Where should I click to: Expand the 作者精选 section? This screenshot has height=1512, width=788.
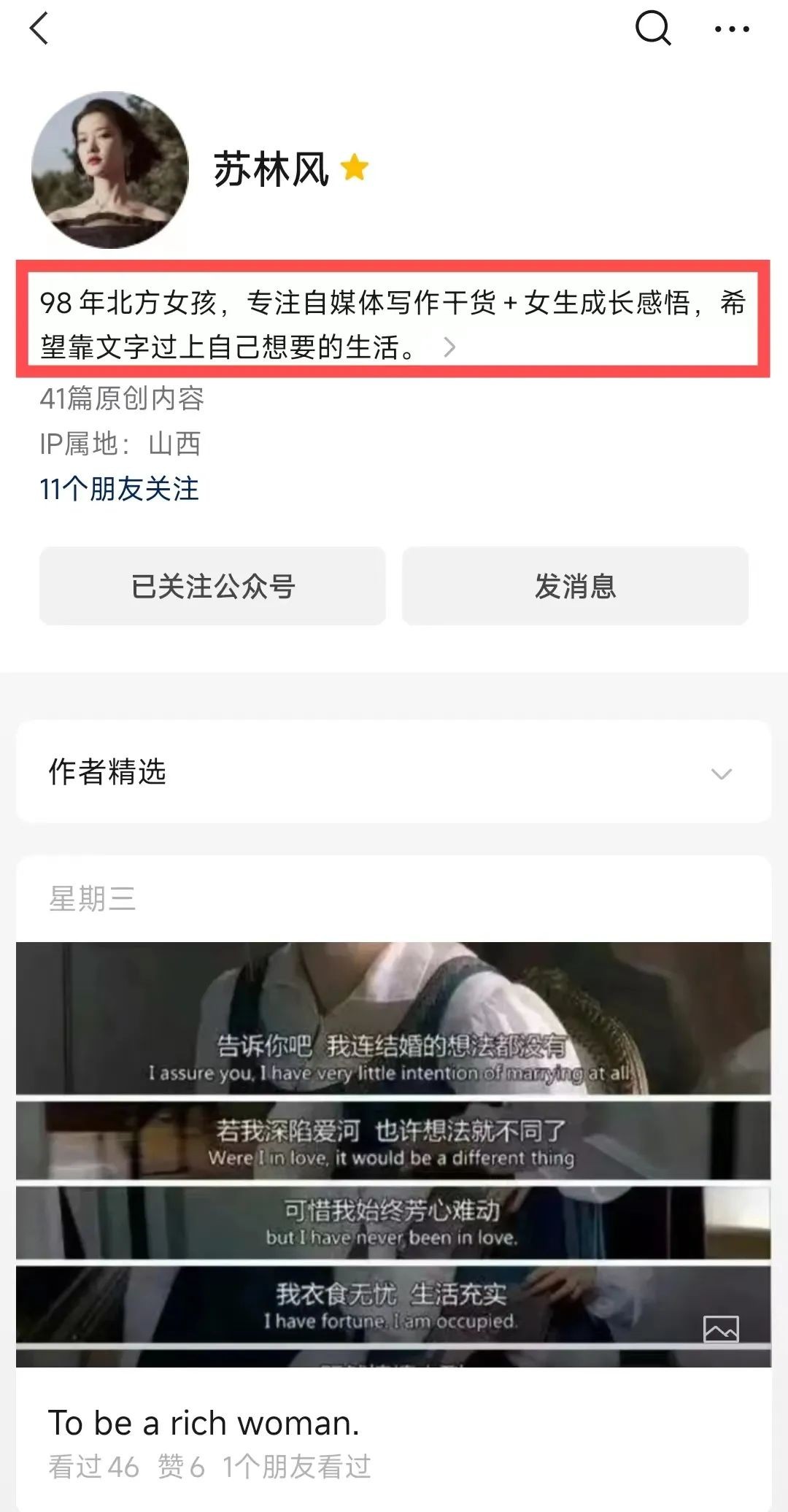pyautogui.click(x=721, y=773)
